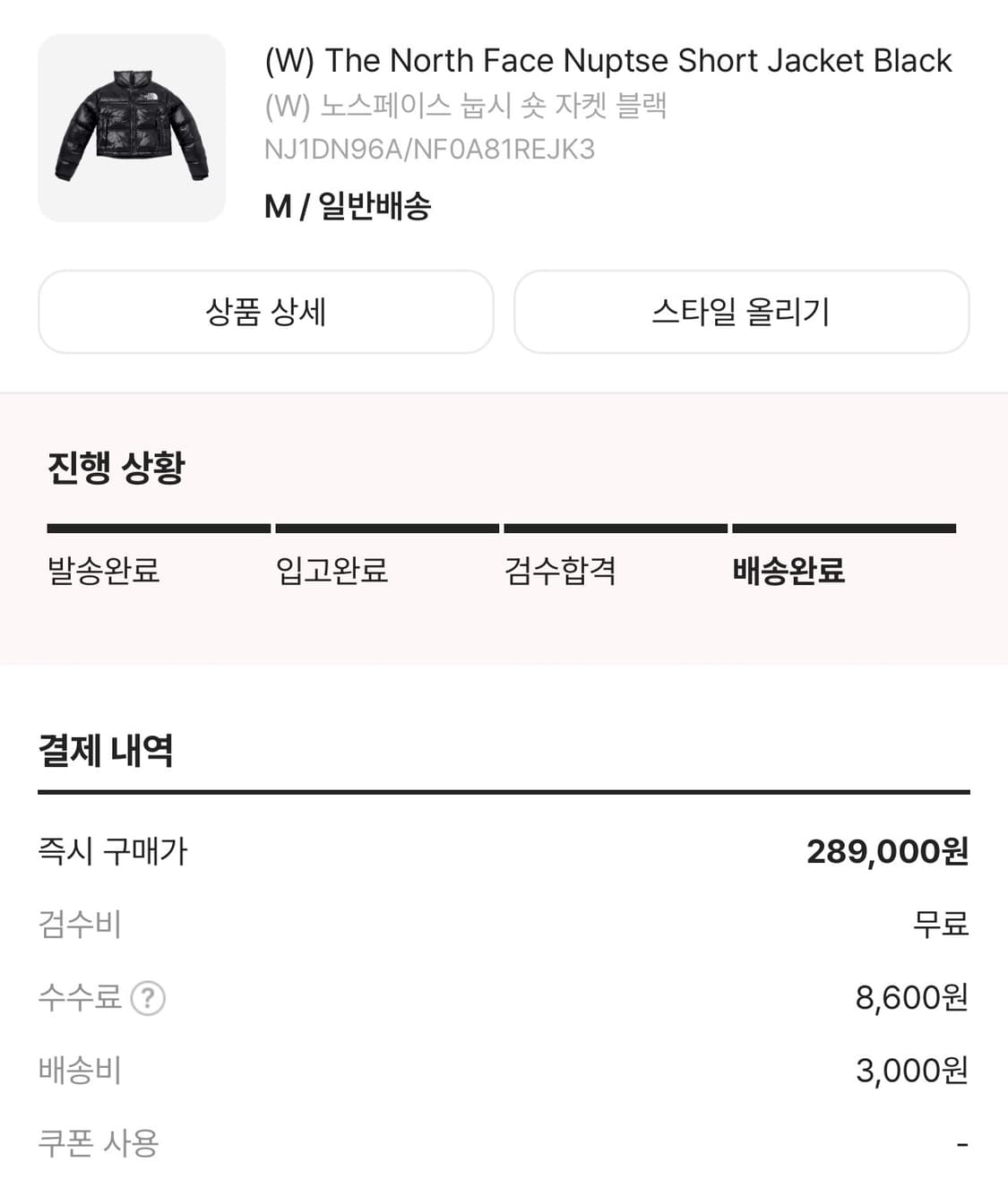Click the 검수비 inspection fee row
Viewport: 1008px width, 1188px height.
[x=79, y=925]
